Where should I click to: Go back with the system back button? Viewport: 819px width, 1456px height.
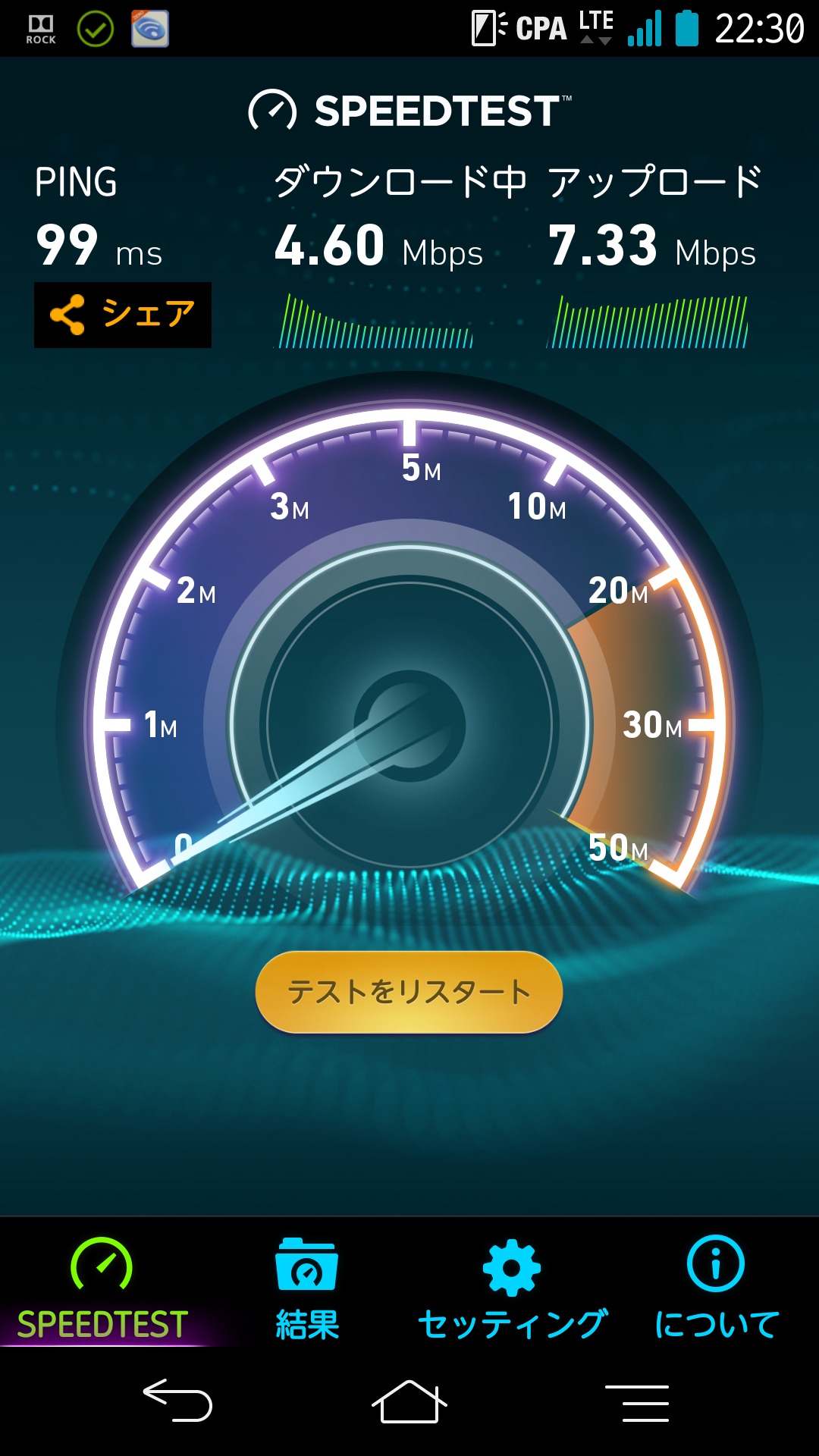(x=177, y=1401)
